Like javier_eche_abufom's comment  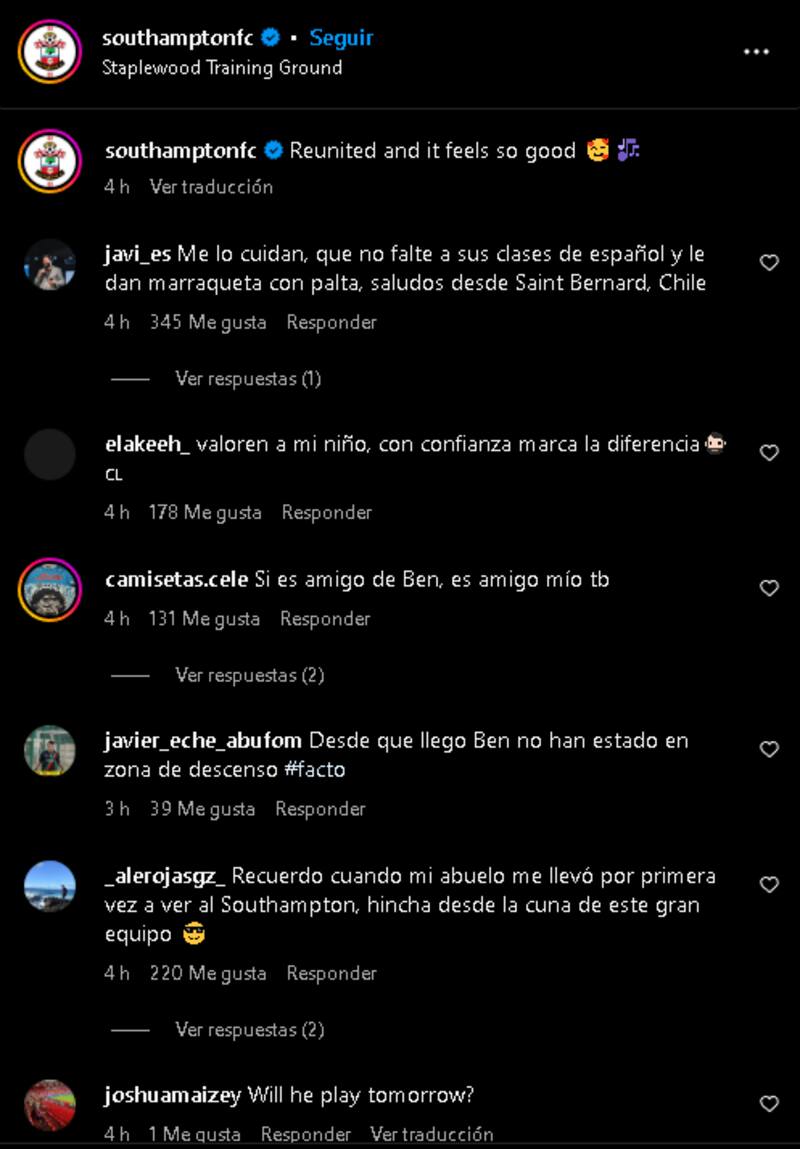click(x=769, y=749)
